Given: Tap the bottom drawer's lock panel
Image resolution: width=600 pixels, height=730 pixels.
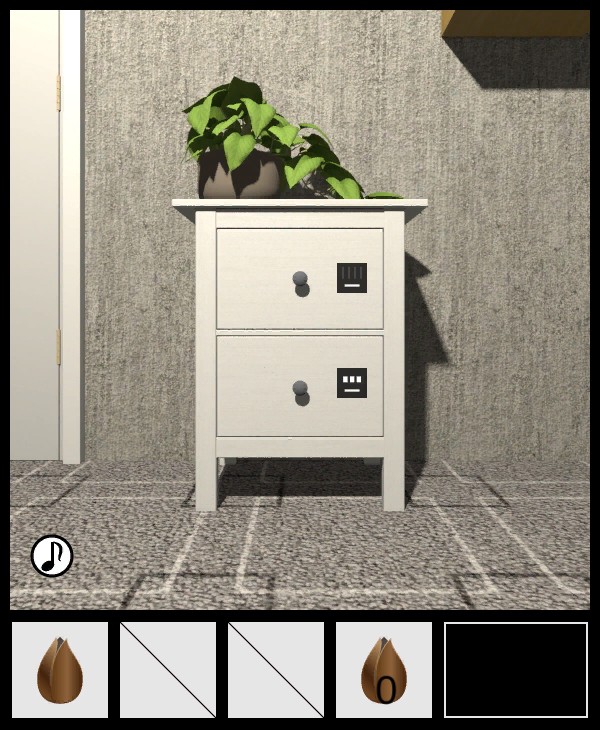Looking at the screenshot, I should point(352,383).
